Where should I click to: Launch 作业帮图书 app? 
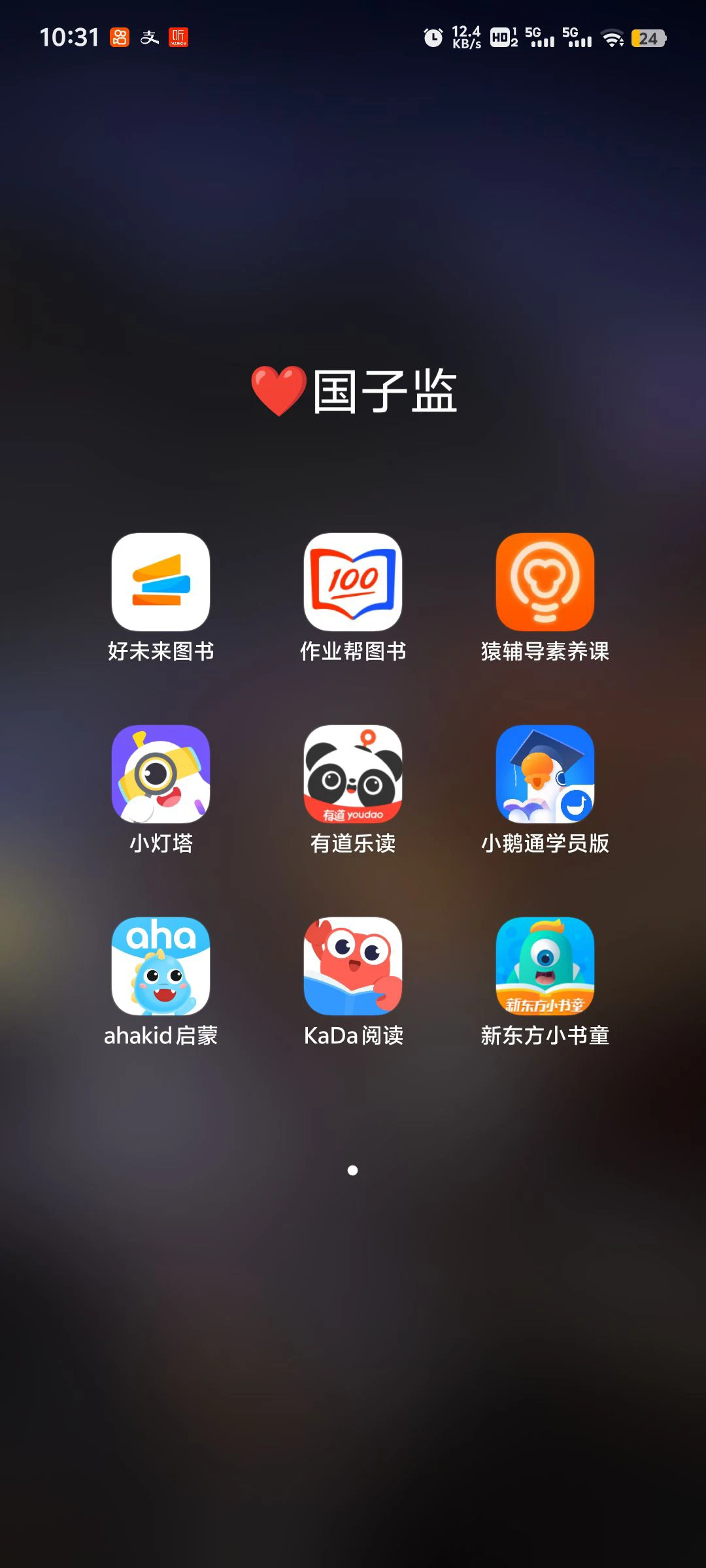pyautogui.click(x=353, y=582)
